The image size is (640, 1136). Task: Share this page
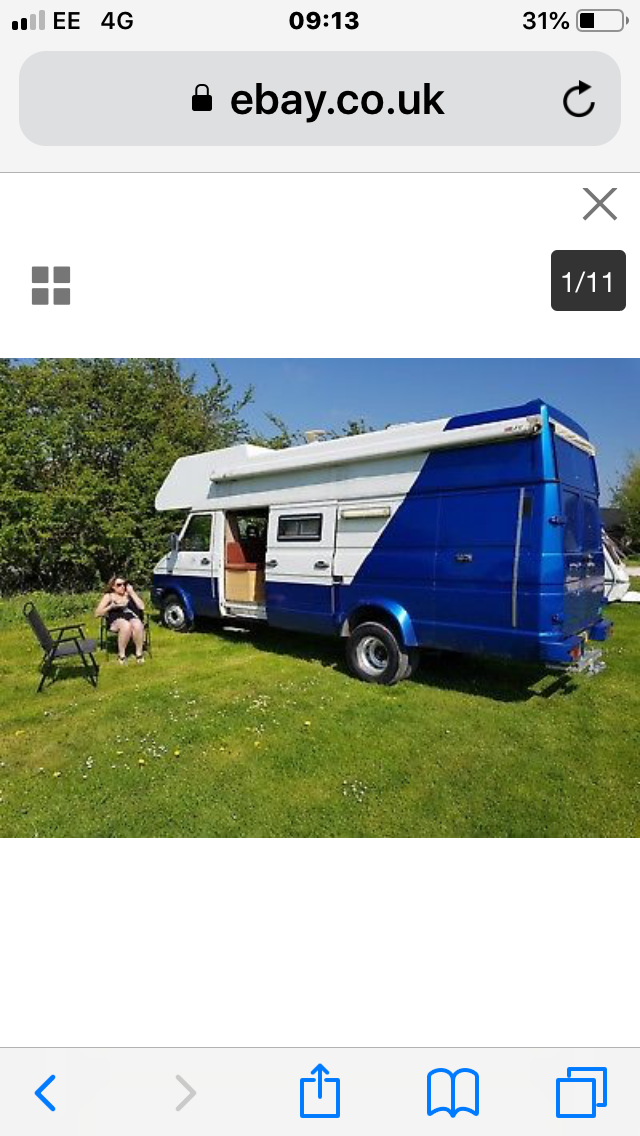pos(320,1091)
